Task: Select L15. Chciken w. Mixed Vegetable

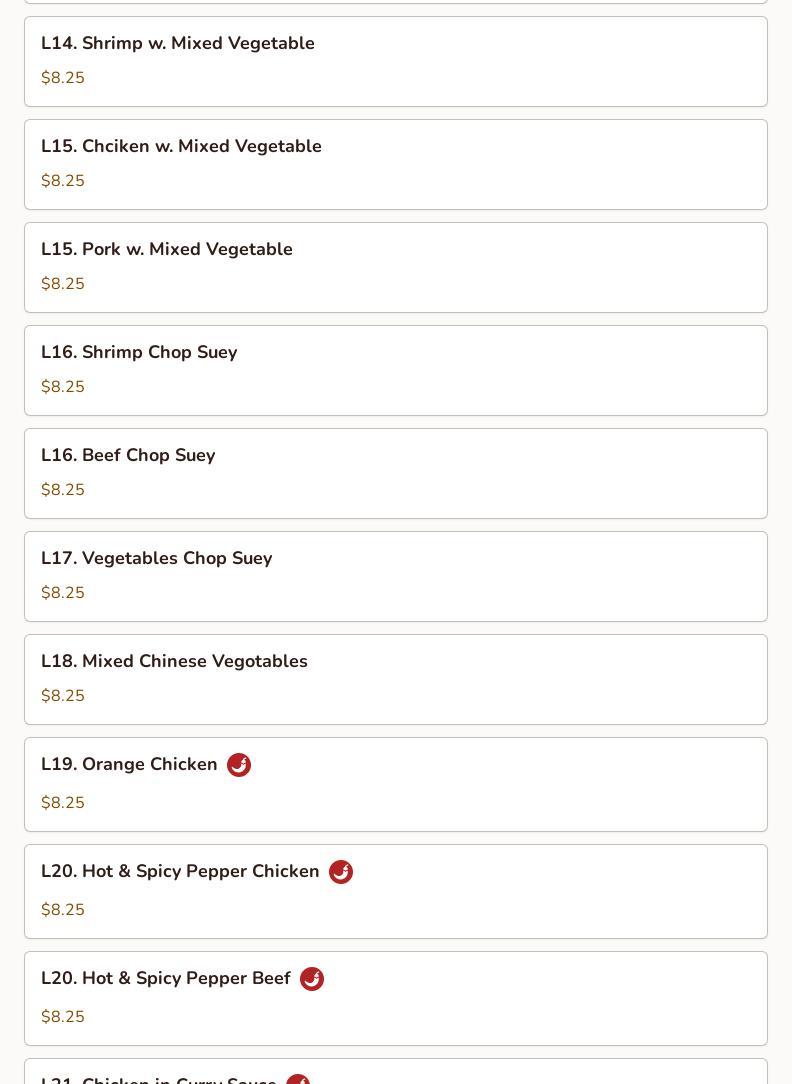Action: [395, 164]
